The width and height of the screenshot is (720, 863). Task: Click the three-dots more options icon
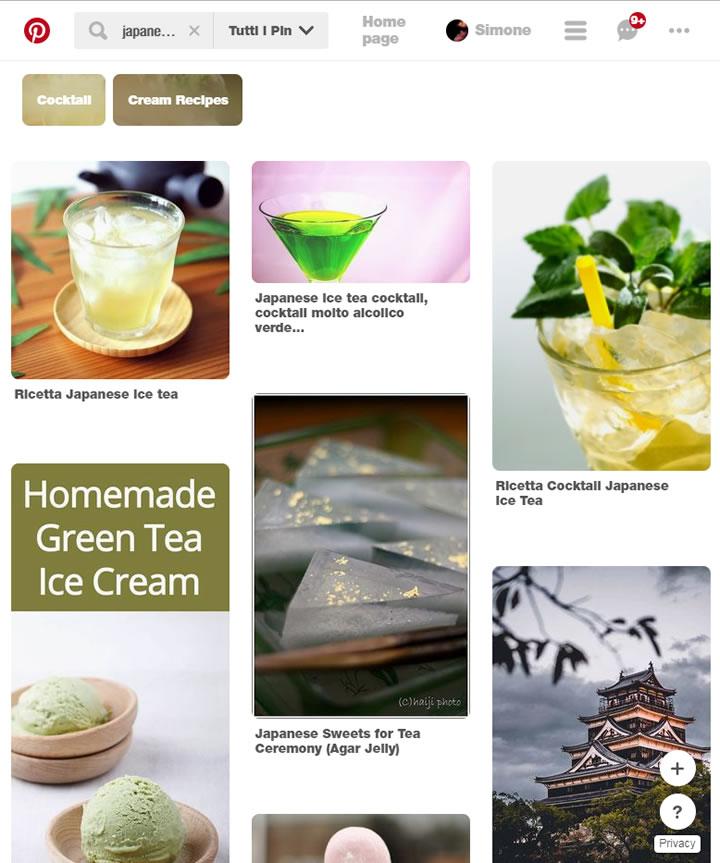point(678,31)
